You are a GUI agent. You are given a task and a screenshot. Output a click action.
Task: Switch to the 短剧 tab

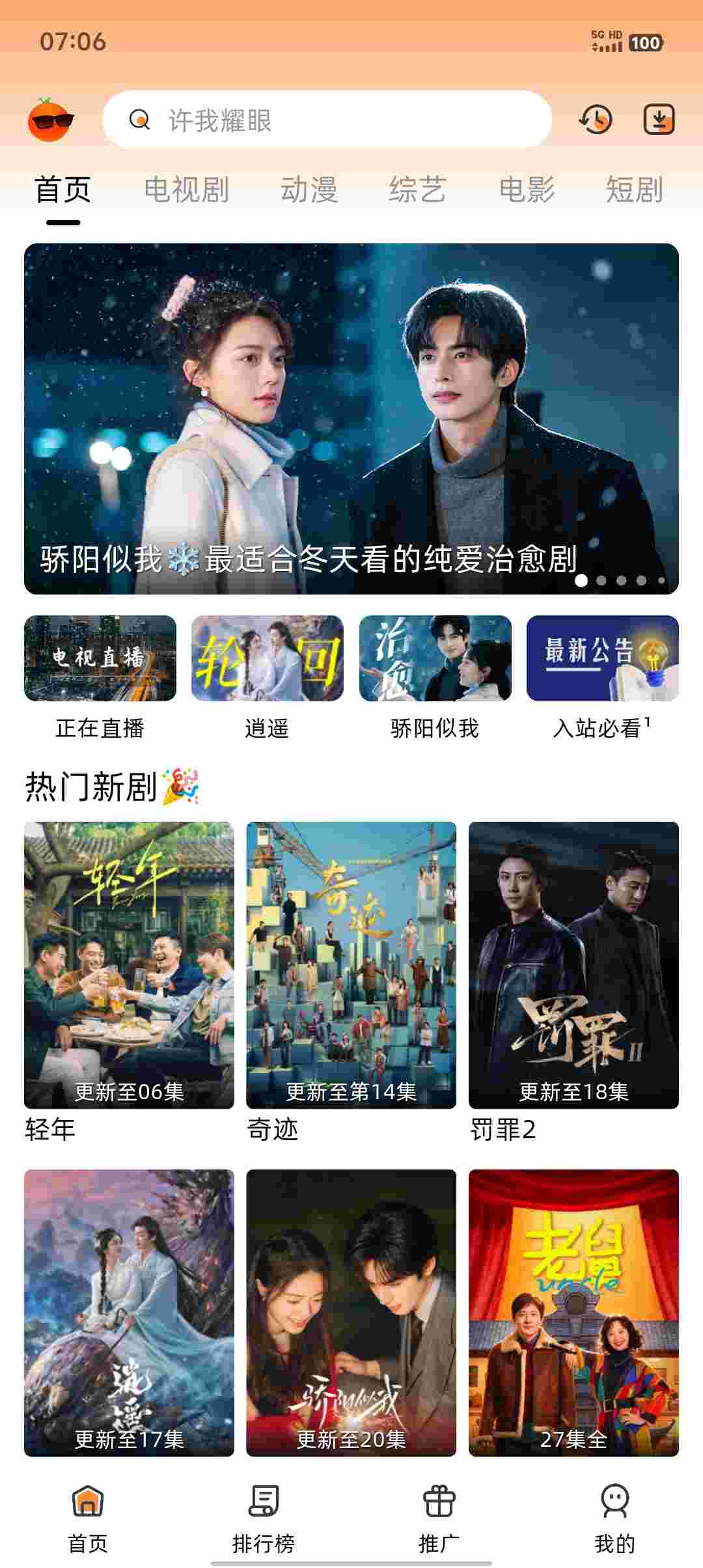point(634,189)
